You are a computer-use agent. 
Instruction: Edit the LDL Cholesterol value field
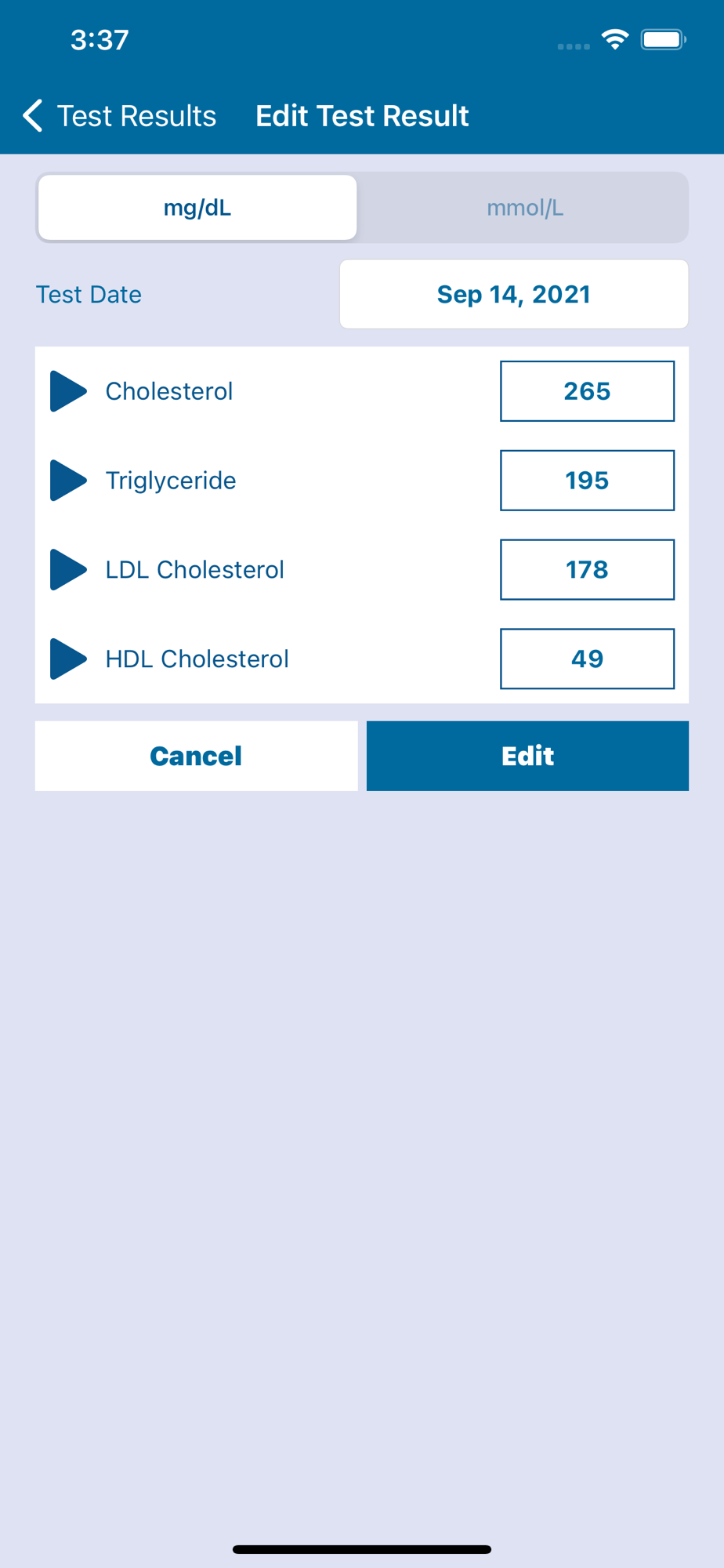click(x=587, y=570)
